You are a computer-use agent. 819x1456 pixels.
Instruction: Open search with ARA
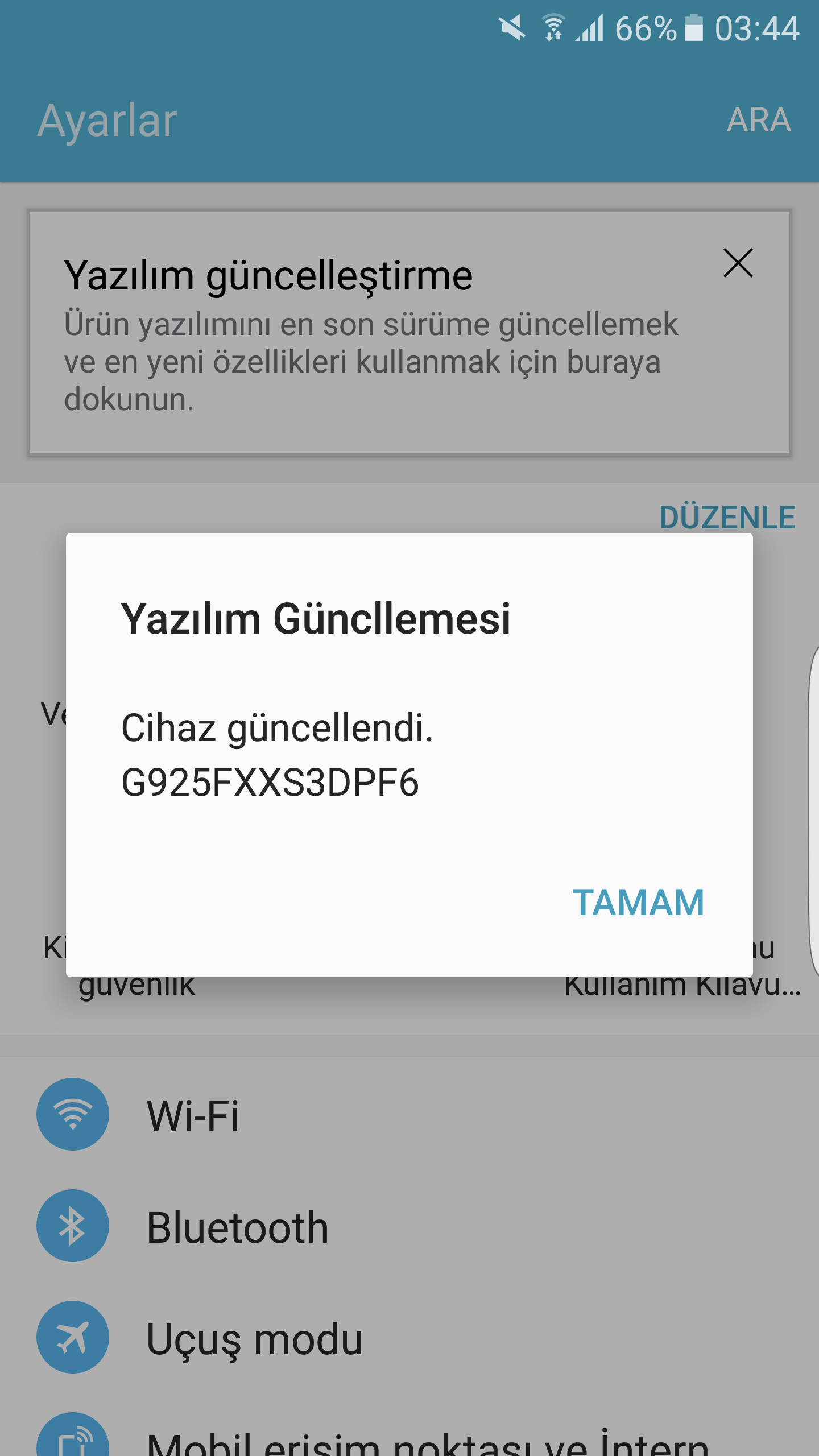click(x=758, y=120)
